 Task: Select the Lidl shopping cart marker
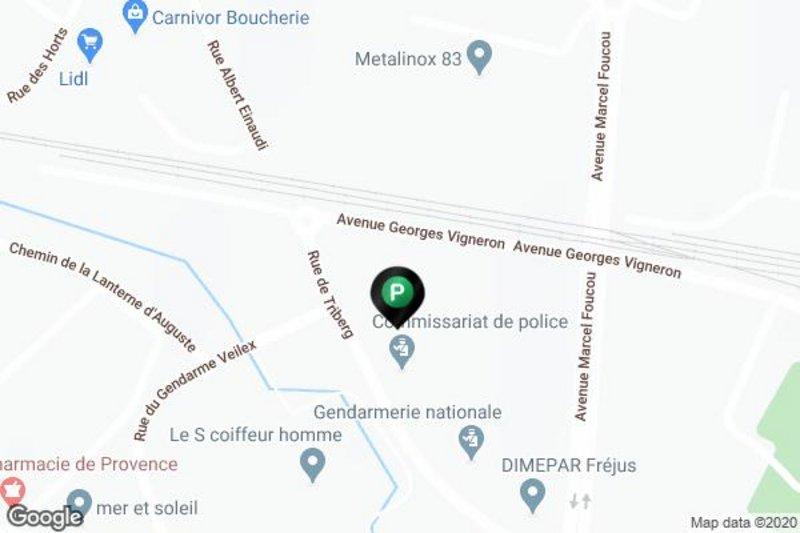92,43
